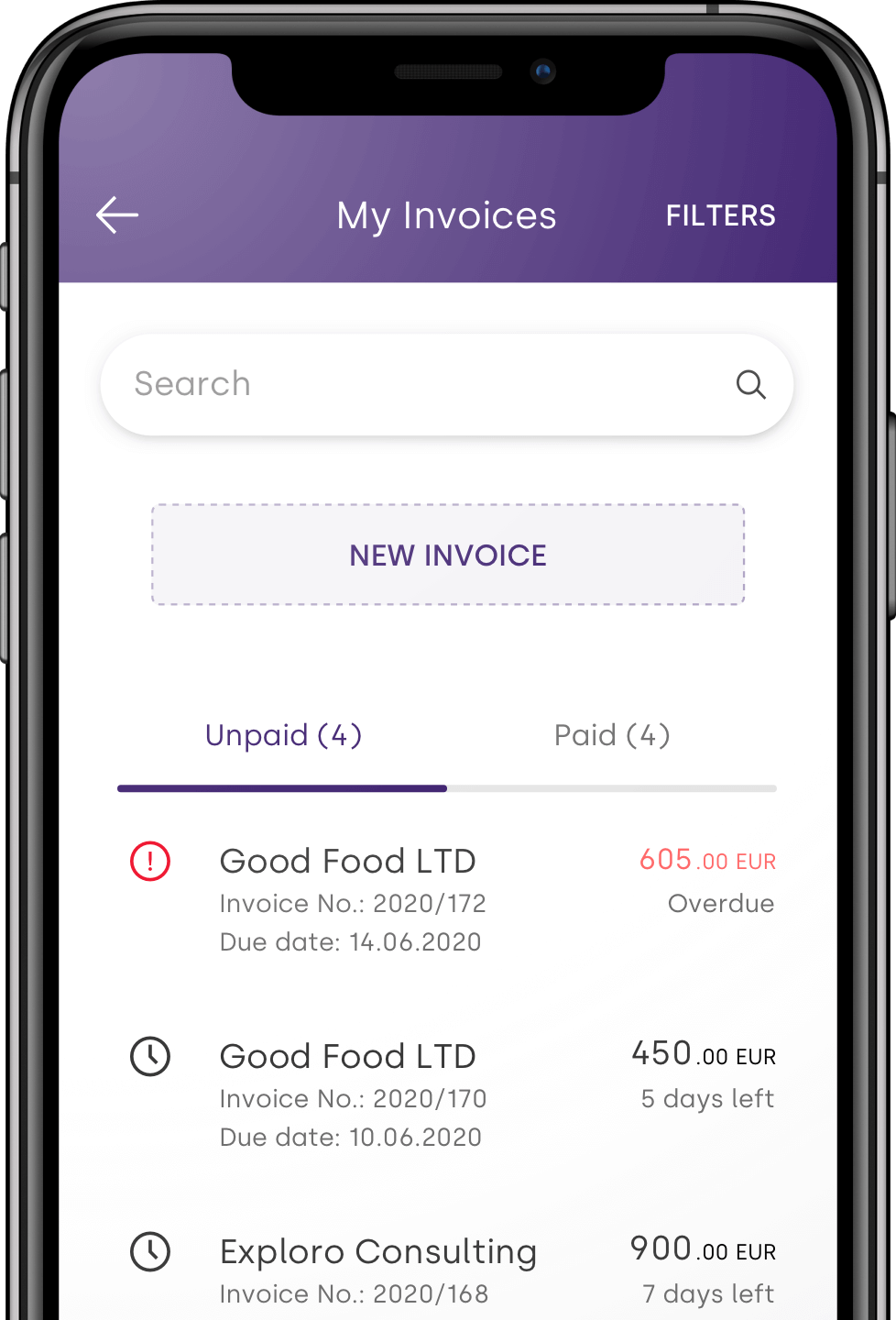Create a NEW INVOICE
Viewport: 896px width, 1320px height.
pyautogui.click(x=448, y=555)
